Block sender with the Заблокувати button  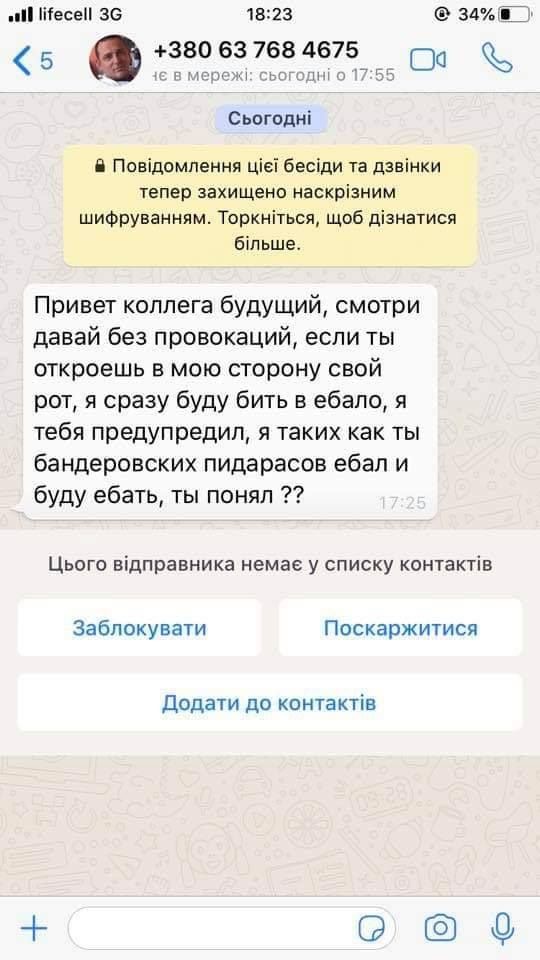(x=140, y=628)
